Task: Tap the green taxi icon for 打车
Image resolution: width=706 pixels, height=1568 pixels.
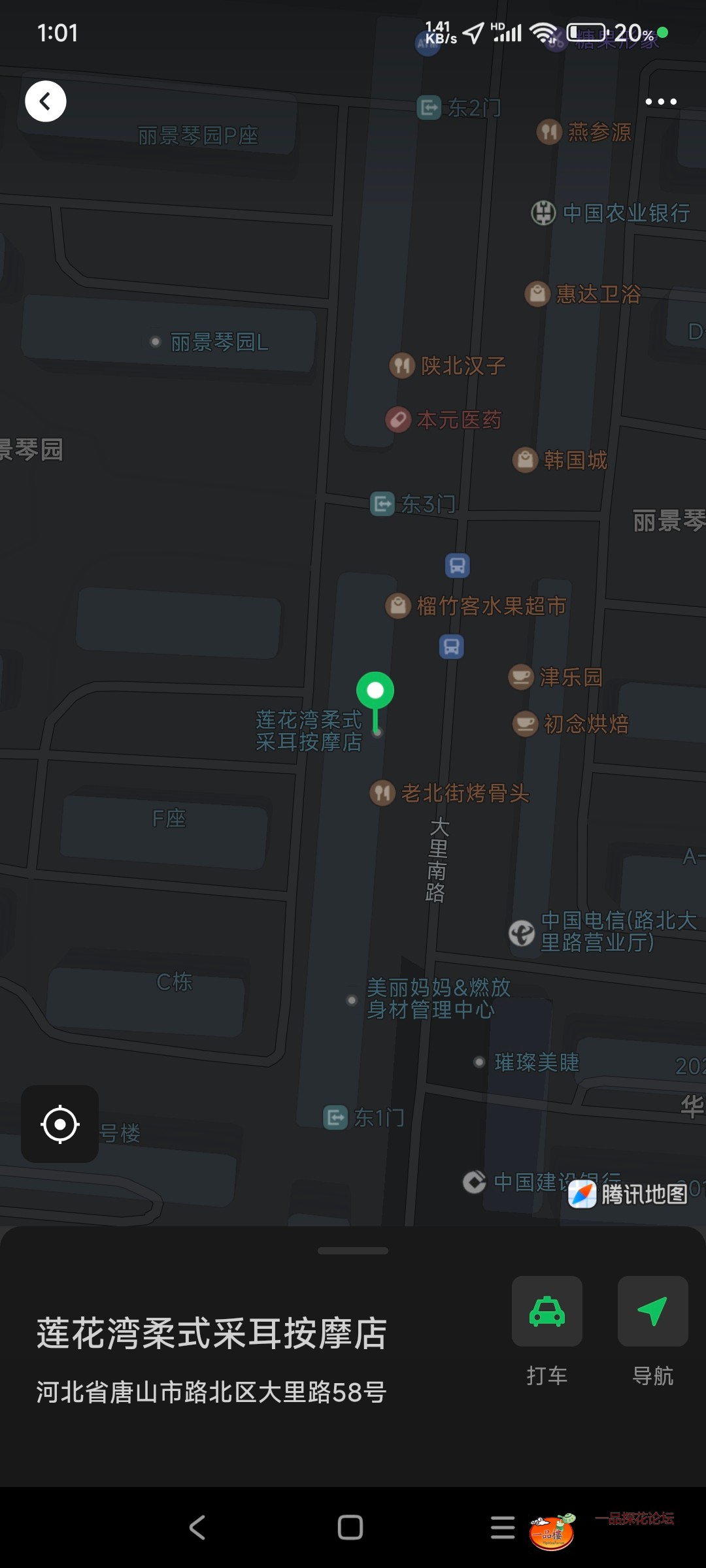Action: 546,1312
